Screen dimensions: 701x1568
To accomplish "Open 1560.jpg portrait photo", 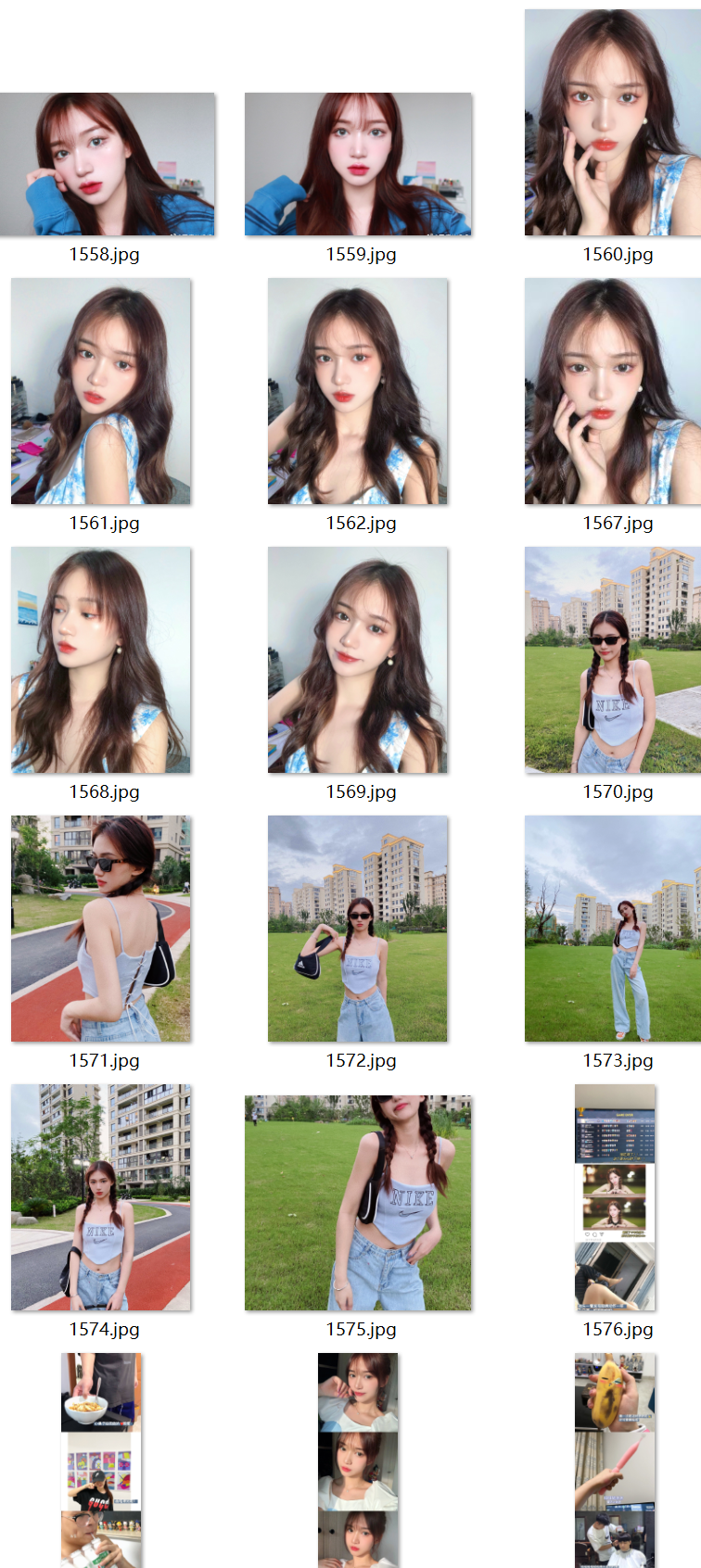I will pos(613,122).
